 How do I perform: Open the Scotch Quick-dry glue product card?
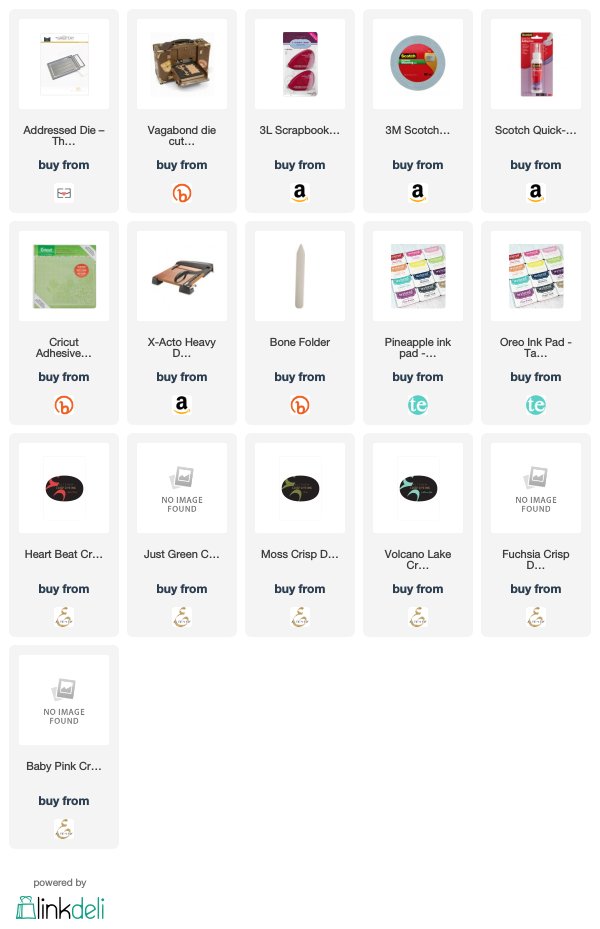point(536,110)
